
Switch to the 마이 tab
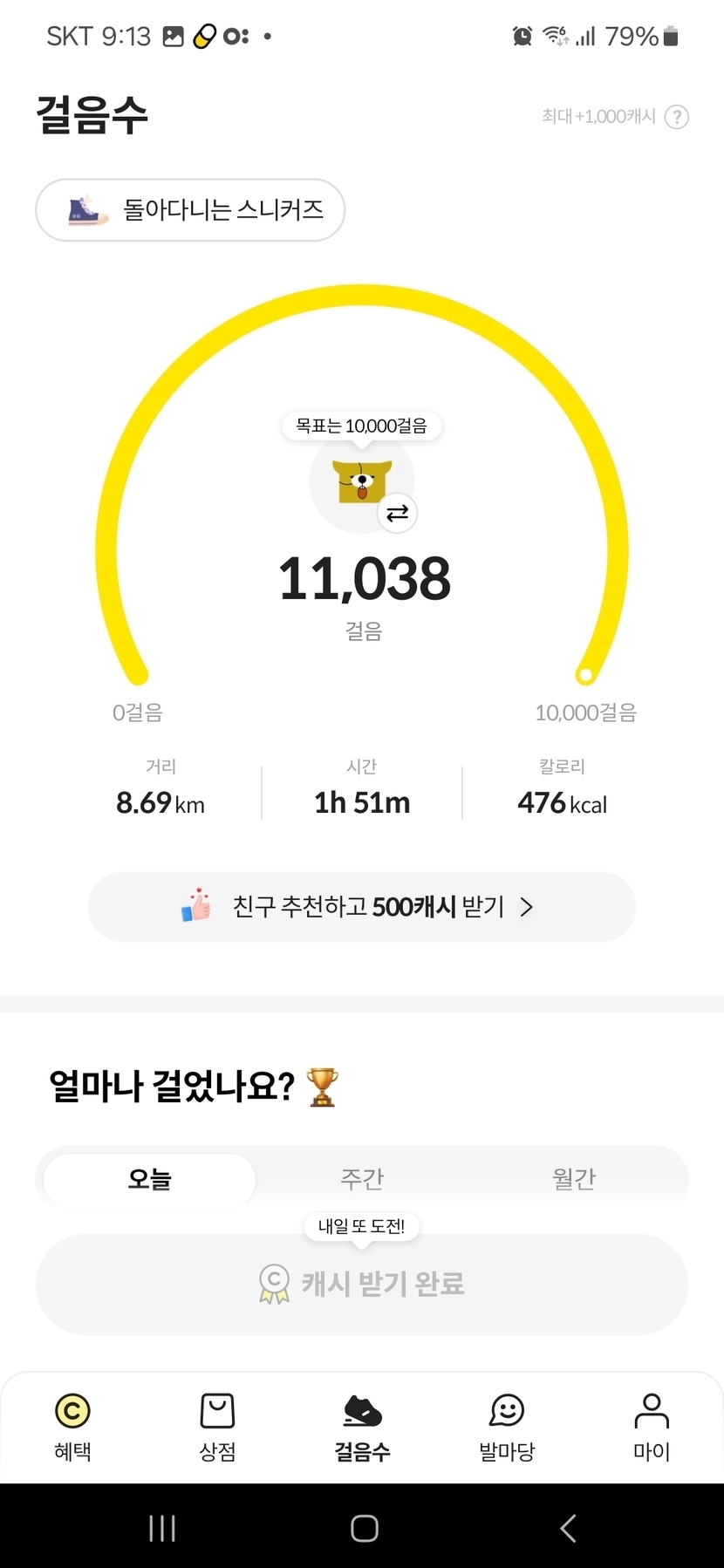click(x=652, y=1427)
